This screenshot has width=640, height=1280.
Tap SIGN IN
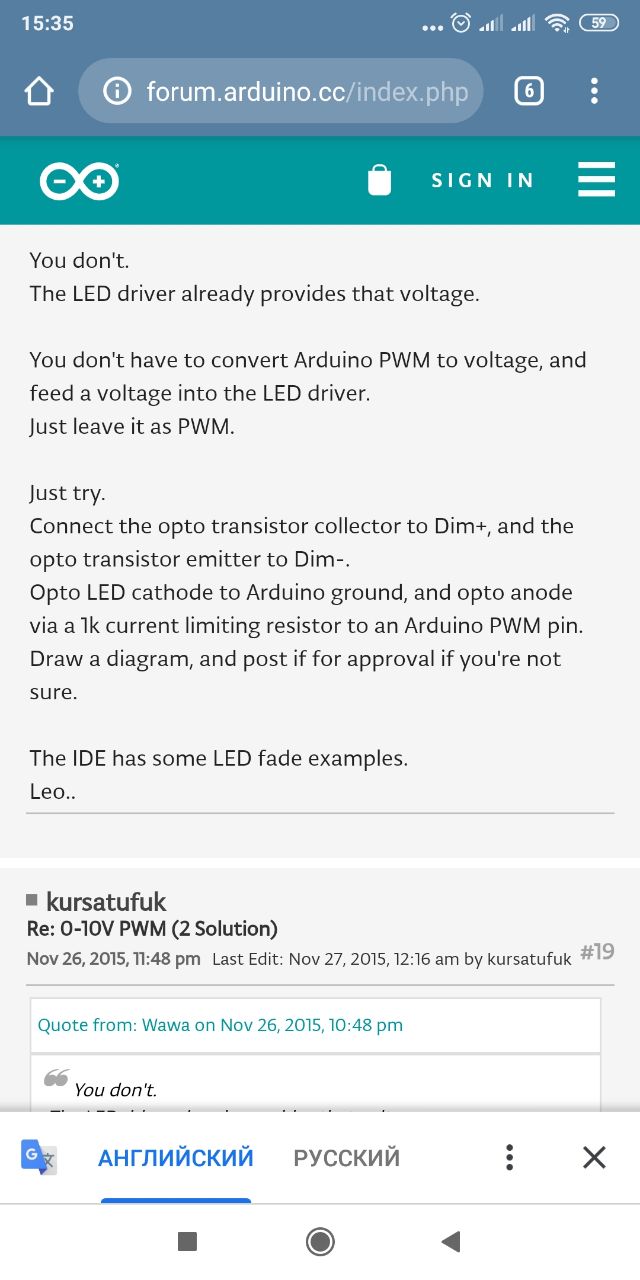pos(483,180)
